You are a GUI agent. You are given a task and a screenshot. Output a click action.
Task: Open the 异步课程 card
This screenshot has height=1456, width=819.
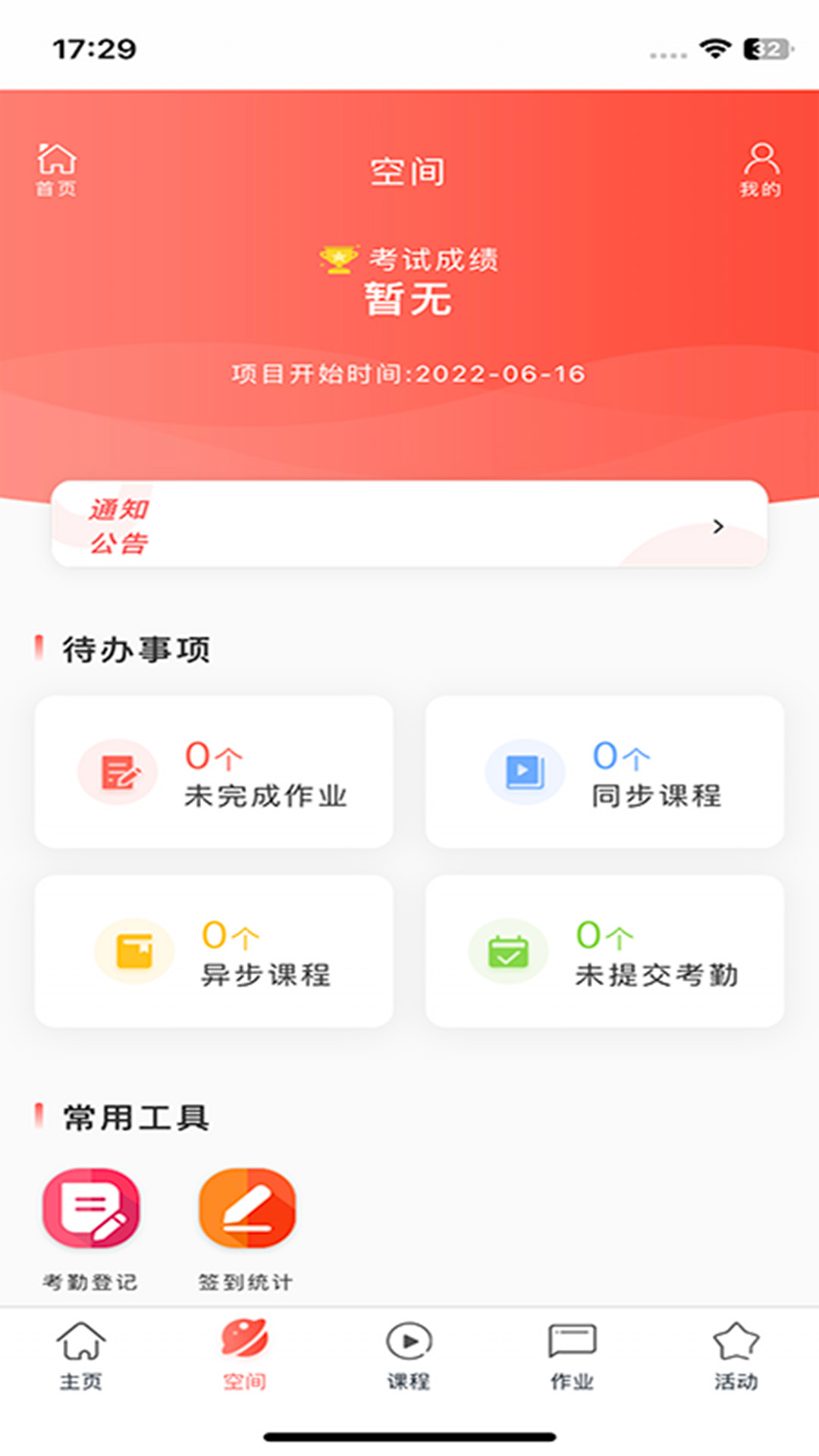click(x=214, y=951)
